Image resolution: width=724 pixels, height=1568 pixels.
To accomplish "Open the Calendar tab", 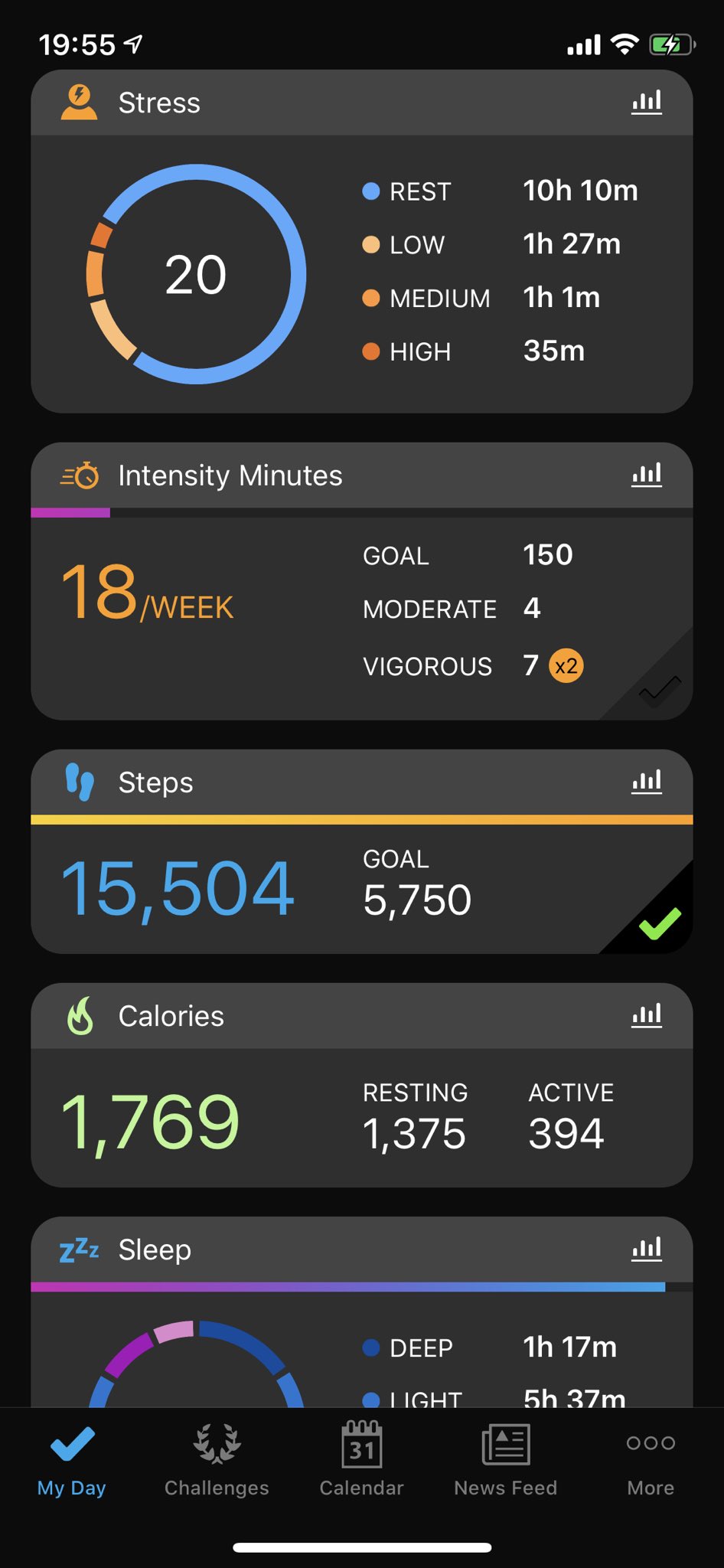I will pos(361,1459).
